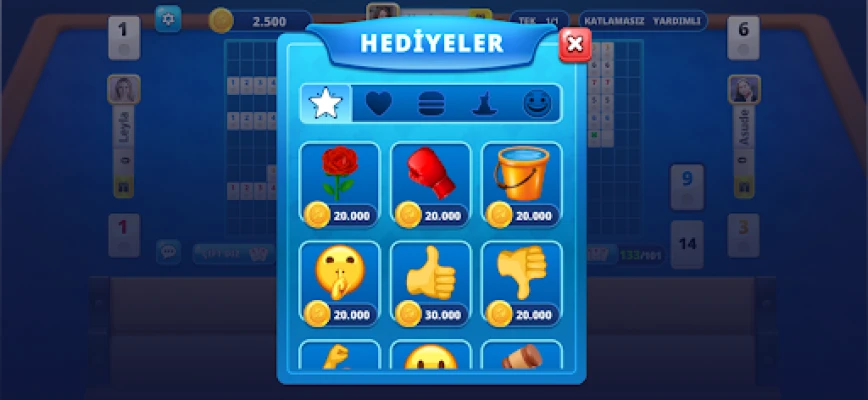Close the Hediyeler gift dialog

(x=574, y=44)
